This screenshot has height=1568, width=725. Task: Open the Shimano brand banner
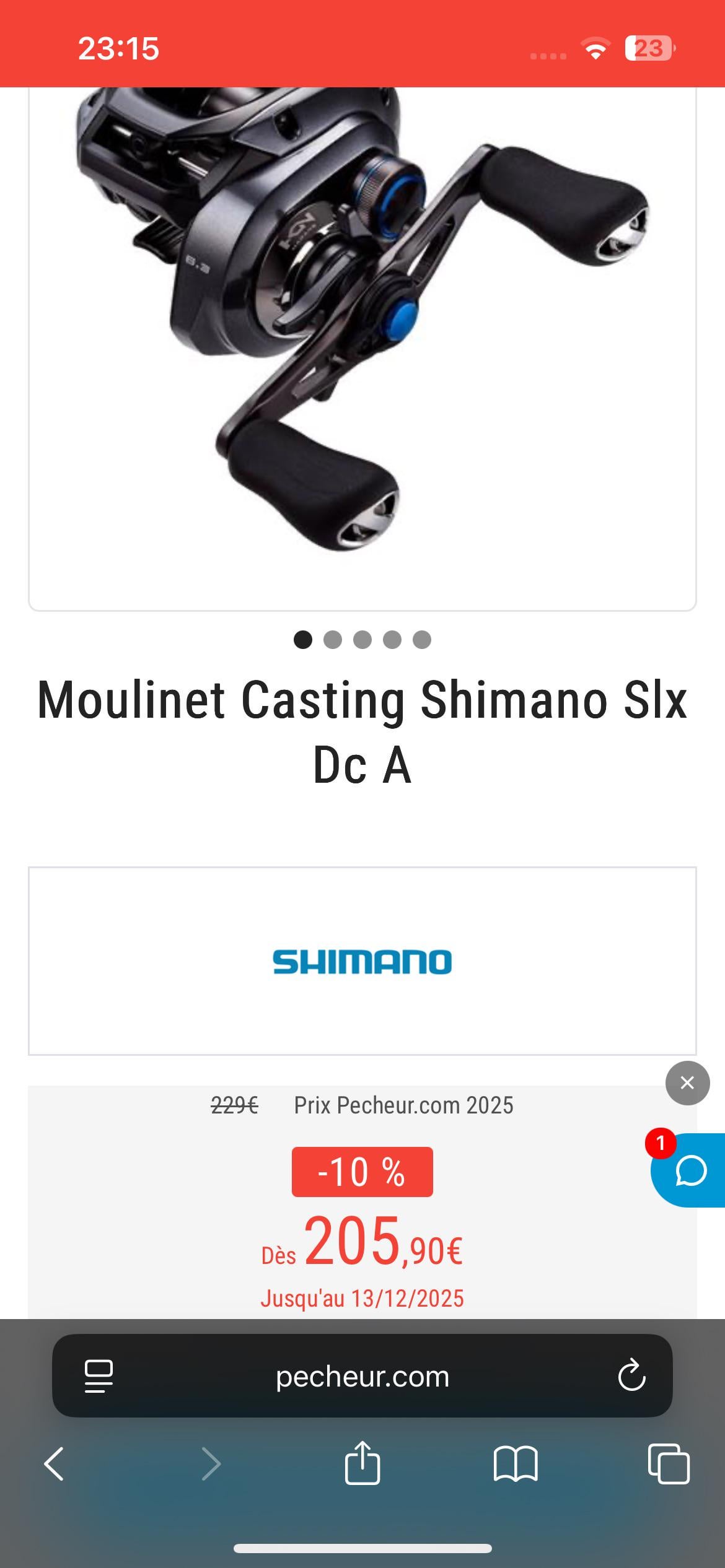click(362, 961)
